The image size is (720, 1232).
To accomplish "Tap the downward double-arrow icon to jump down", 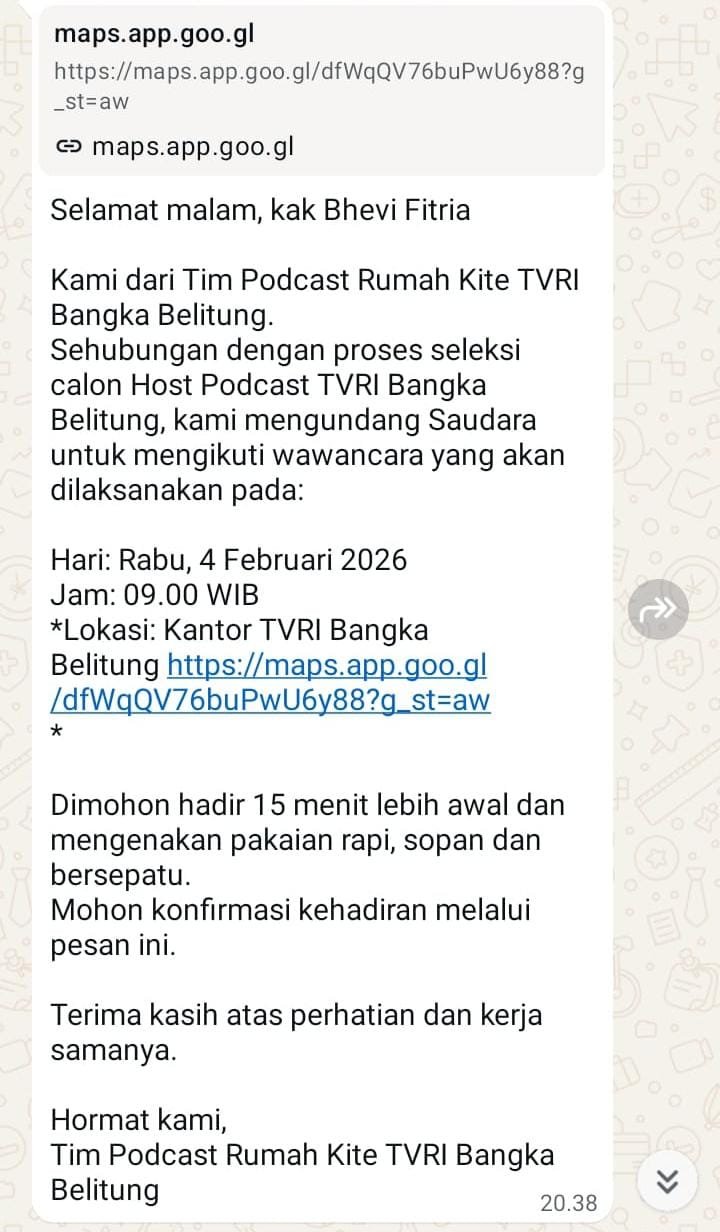I will tap(665, 1180).
